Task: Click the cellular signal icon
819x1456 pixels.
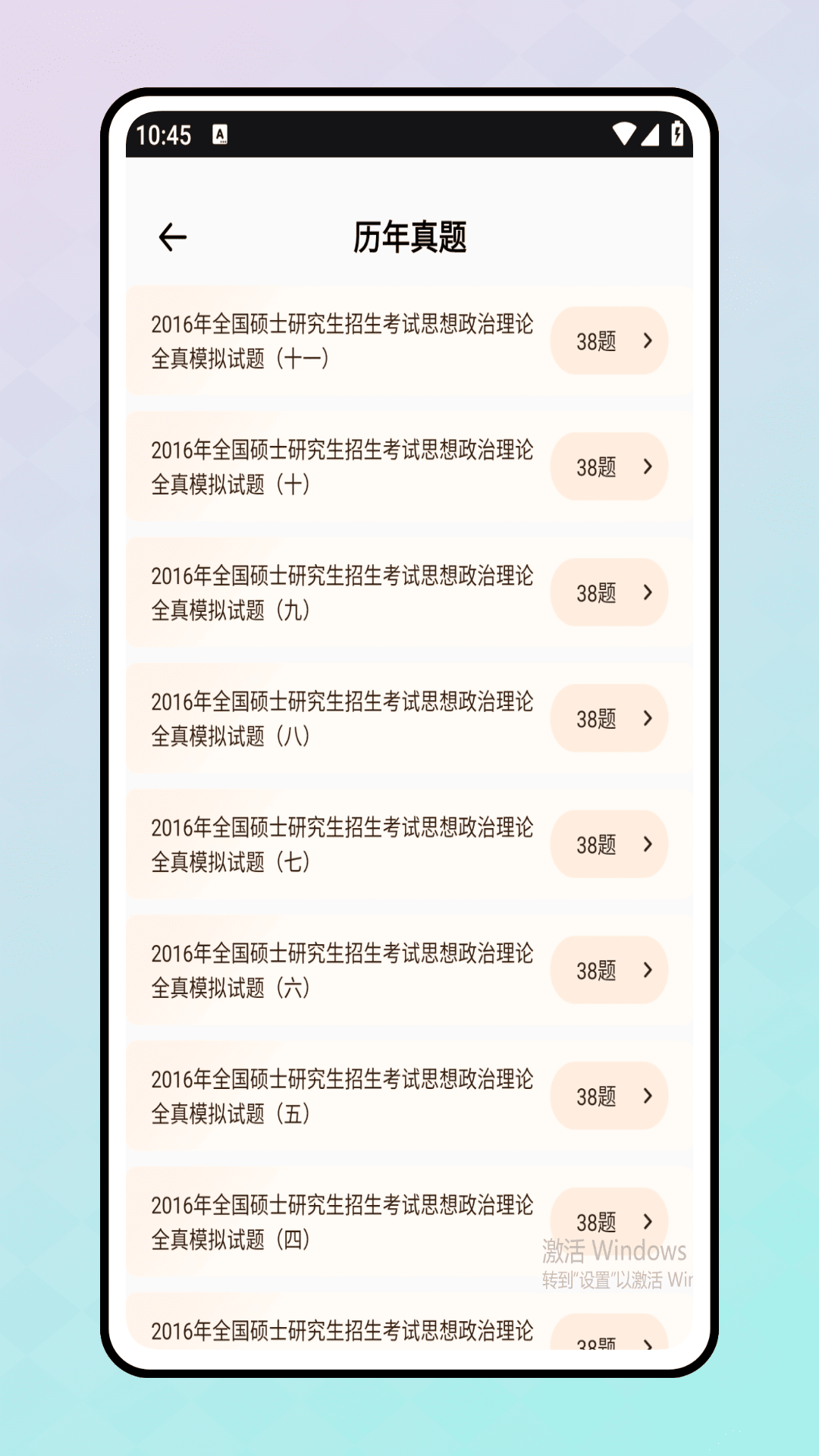Action: click(651, 133)
